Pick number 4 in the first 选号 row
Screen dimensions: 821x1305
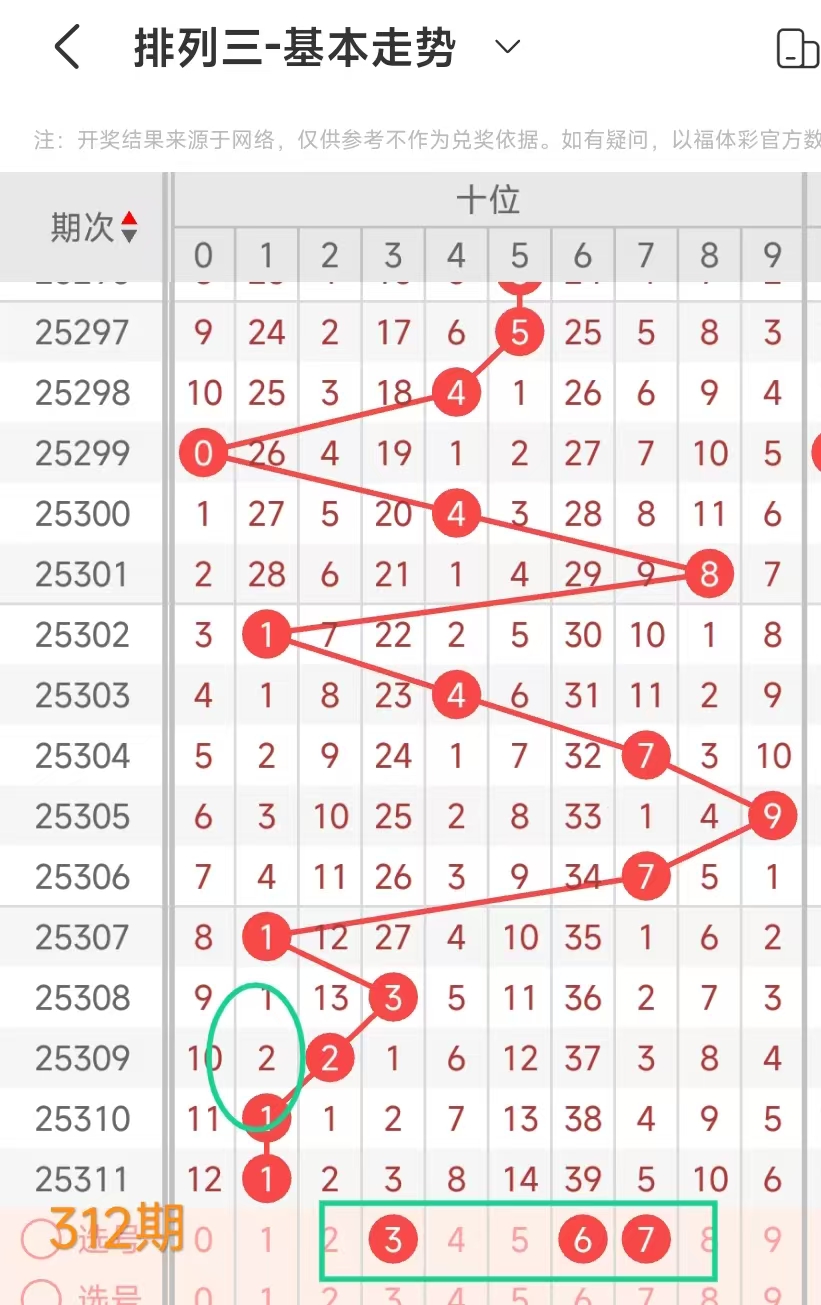pos(456,1241)
